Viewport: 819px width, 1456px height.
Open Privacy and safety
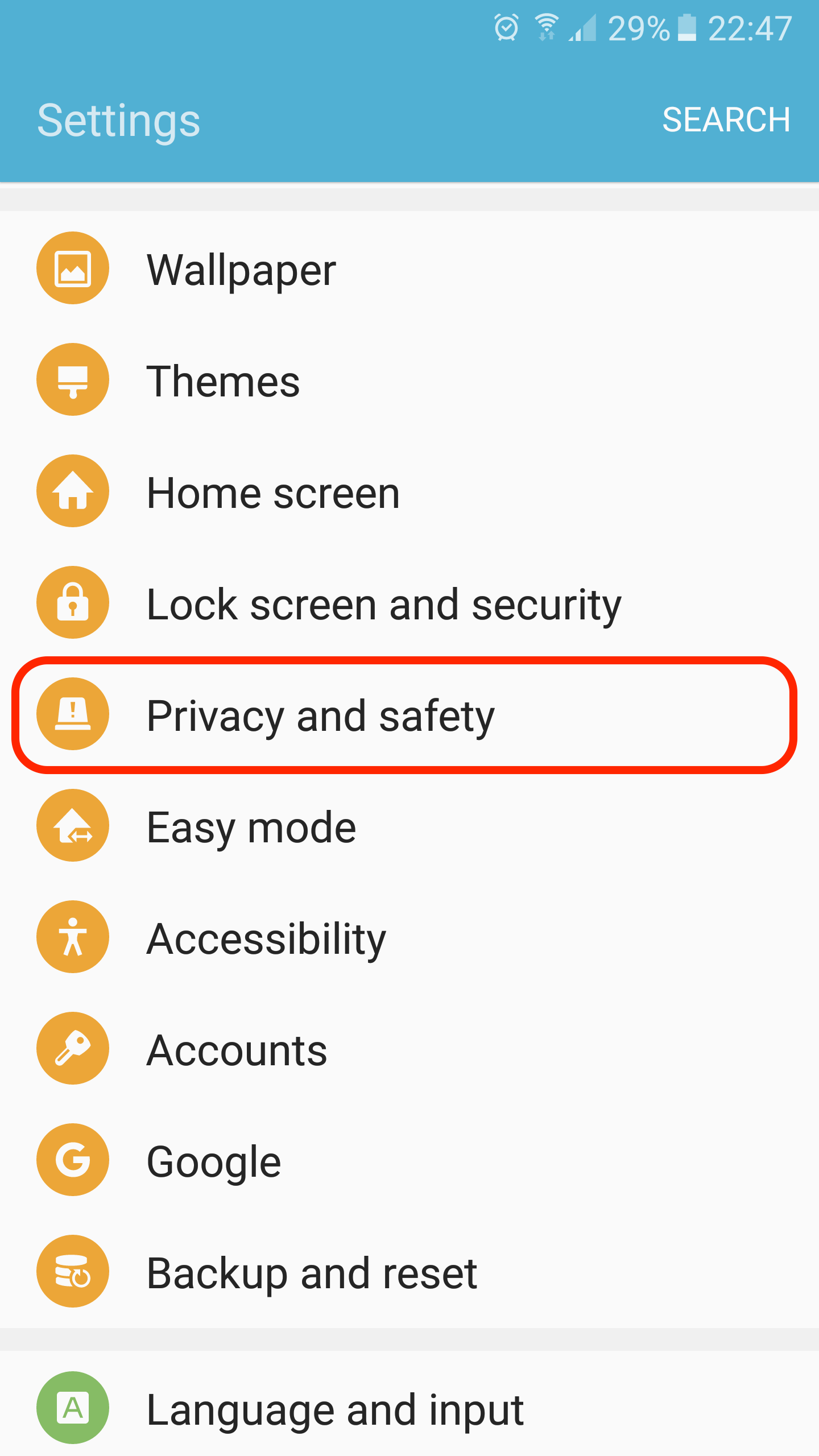(x=321, y=715)
